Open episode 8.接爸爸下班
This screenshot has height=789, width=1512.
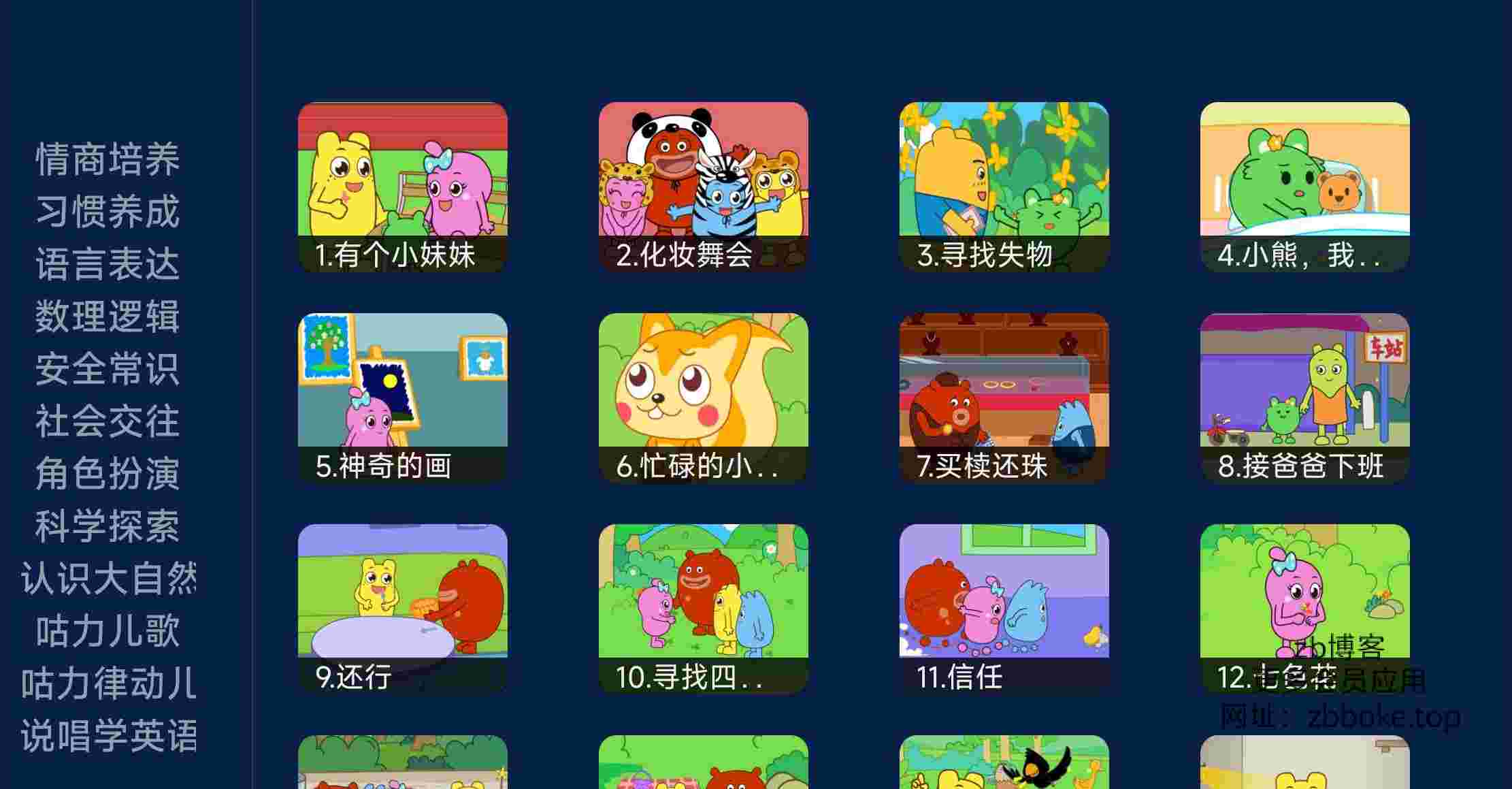[x=1304, y=398]
